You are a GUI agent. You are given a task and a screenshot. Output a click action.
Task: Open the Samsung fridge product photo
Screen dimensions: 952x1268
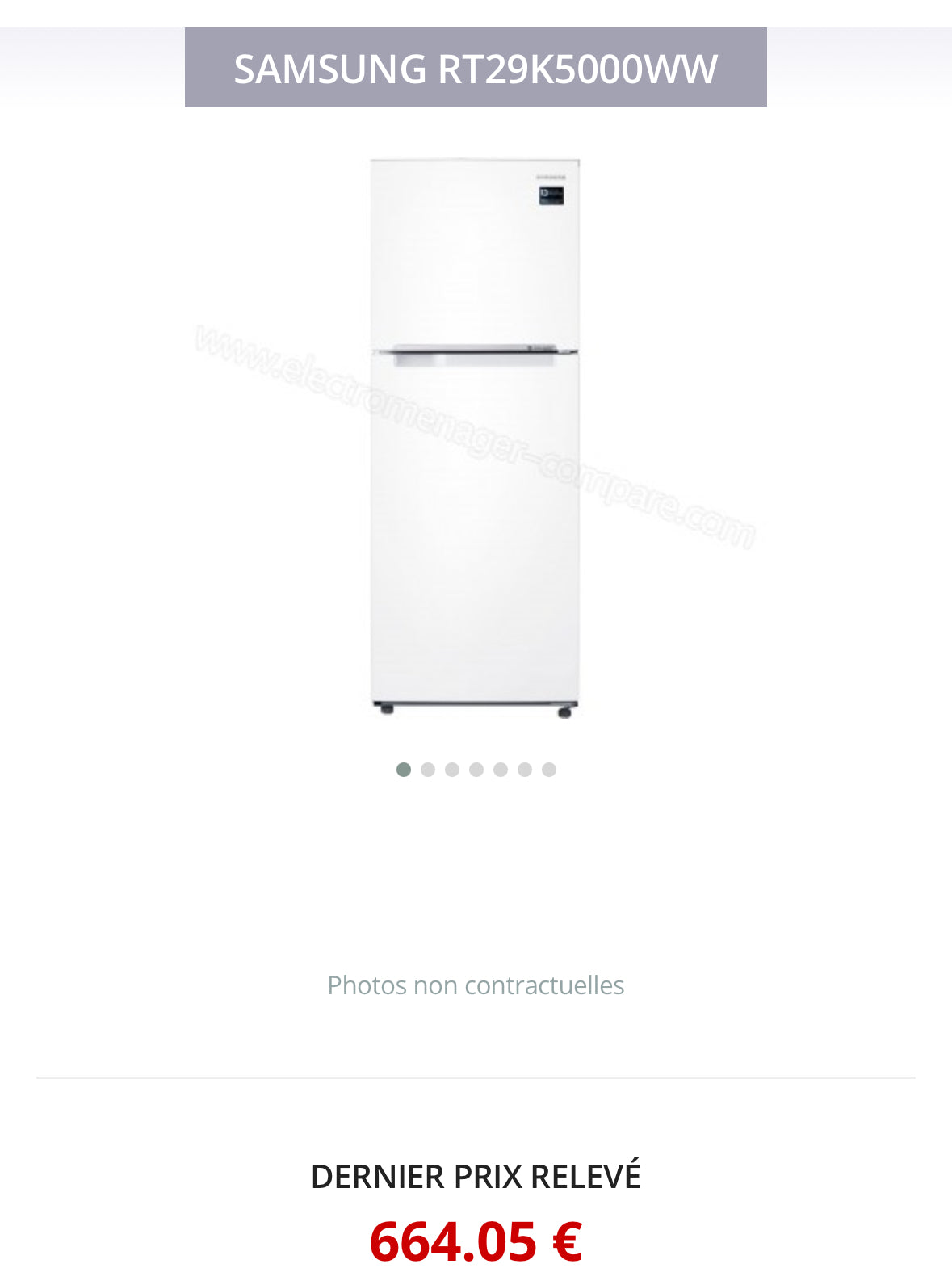point(475,436)
